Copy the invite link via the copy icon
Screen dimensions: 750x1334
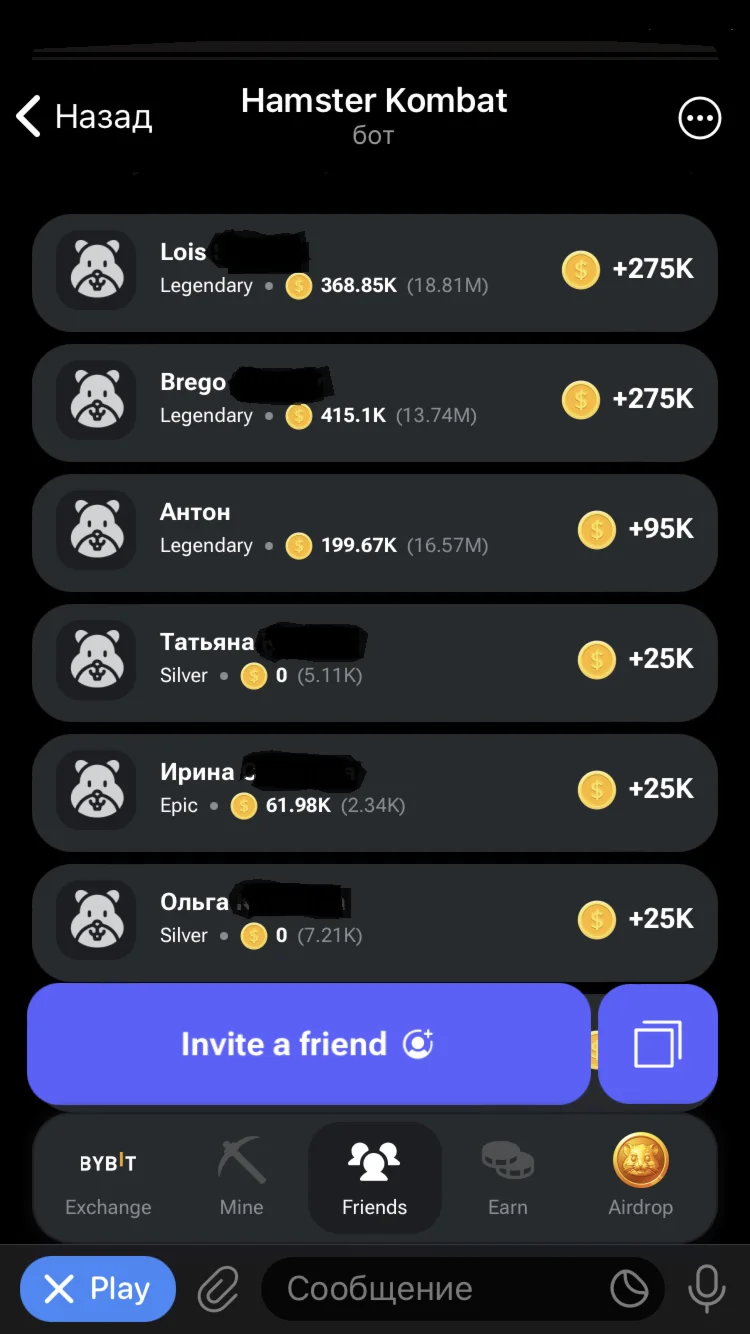[x=657, y=1044]
